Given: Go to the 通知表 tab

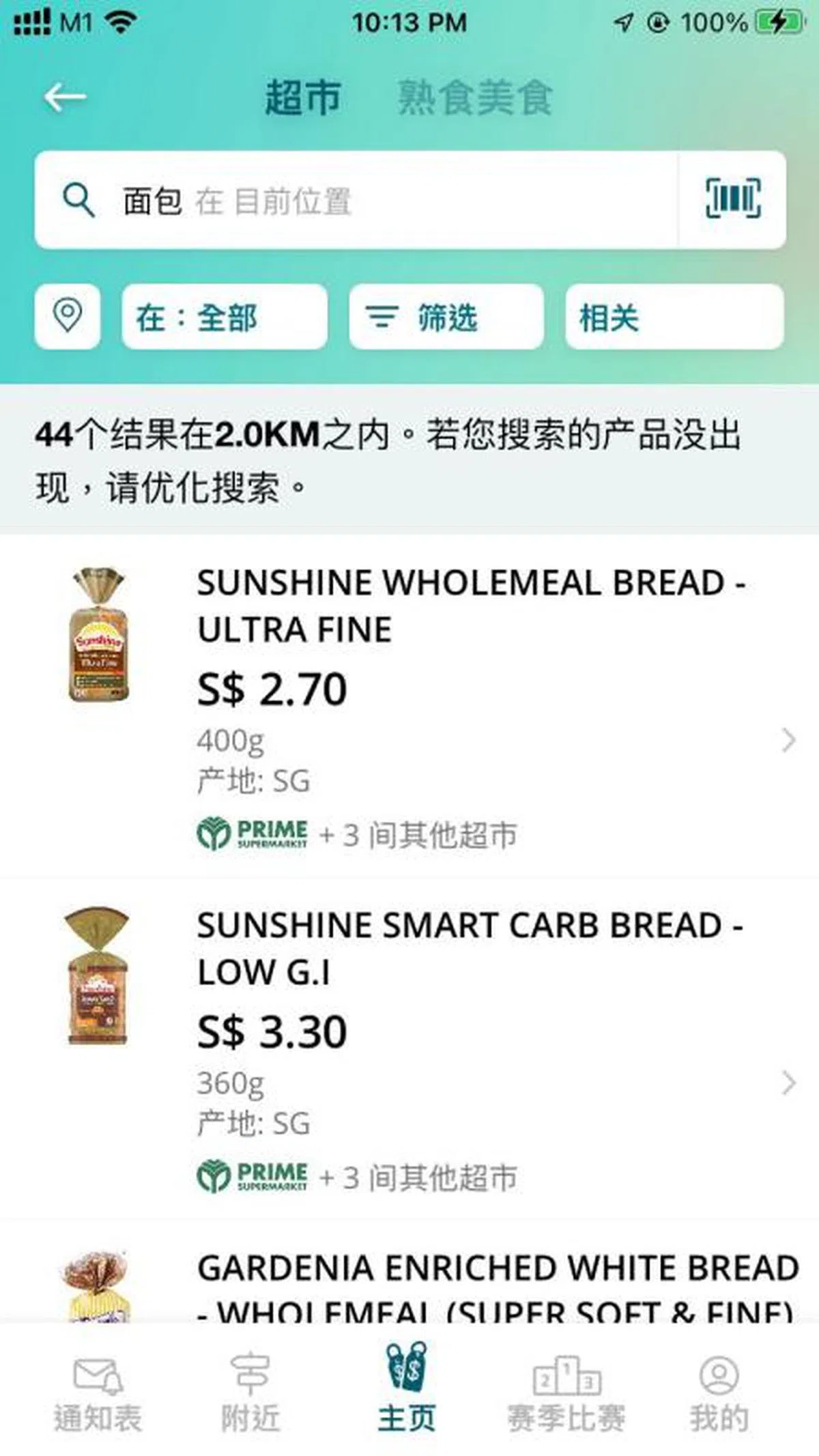Looking at the screenshot, I should pyautogui.click(x=98, y=1393).
